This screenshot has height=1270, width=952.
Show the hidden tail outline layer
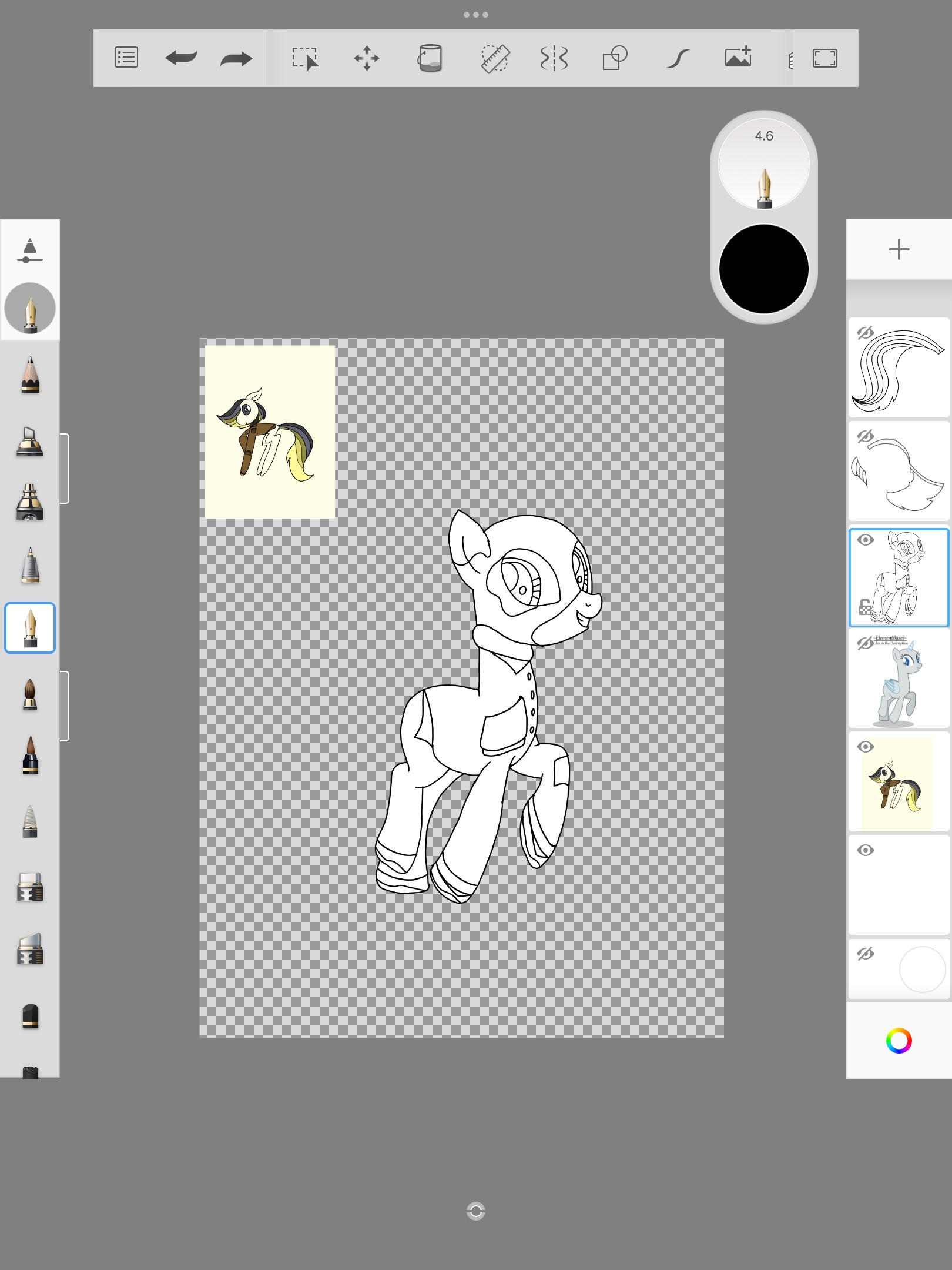[865, 333]
